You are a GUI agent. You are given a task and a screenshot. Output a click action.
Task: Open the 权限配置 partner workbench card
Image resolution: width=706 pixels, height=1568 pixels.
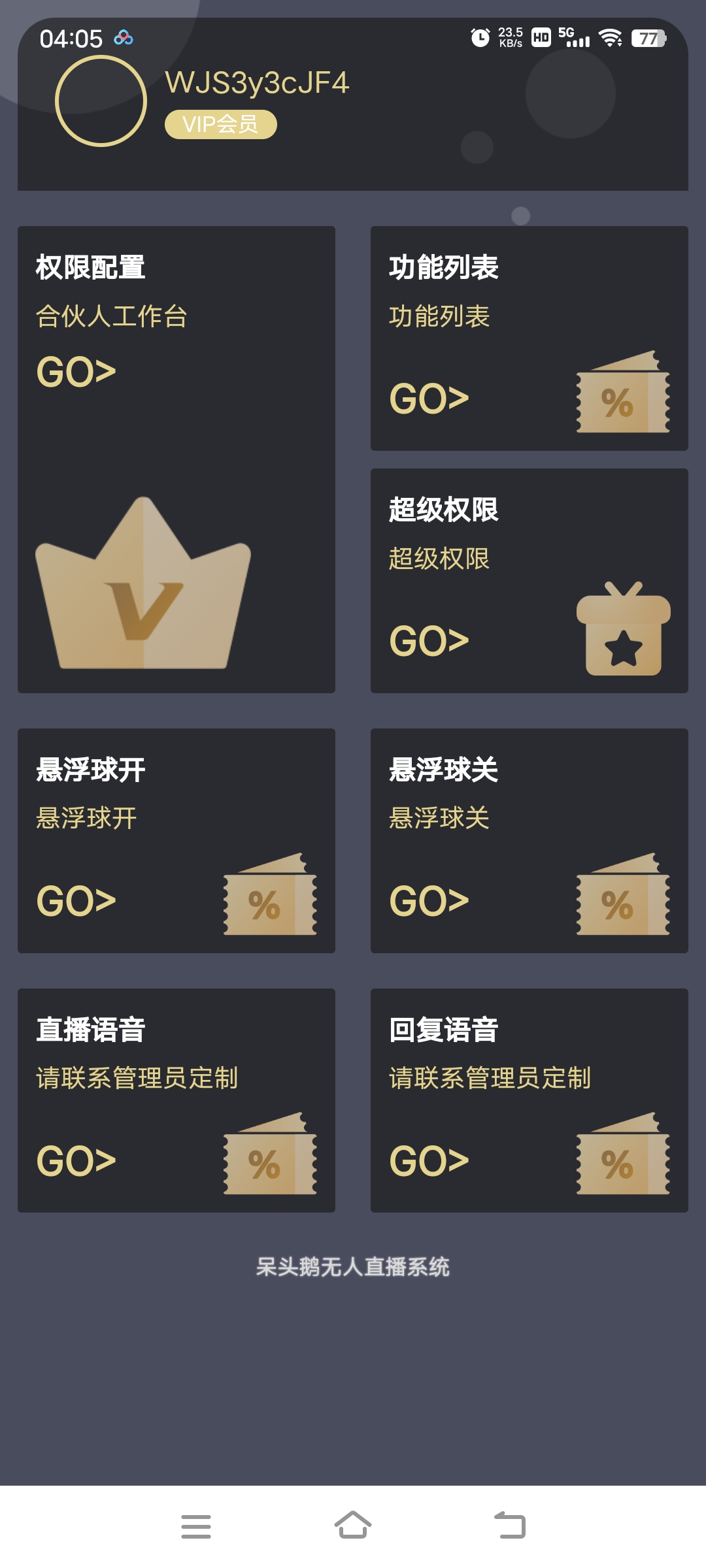[x=176, y=459]
